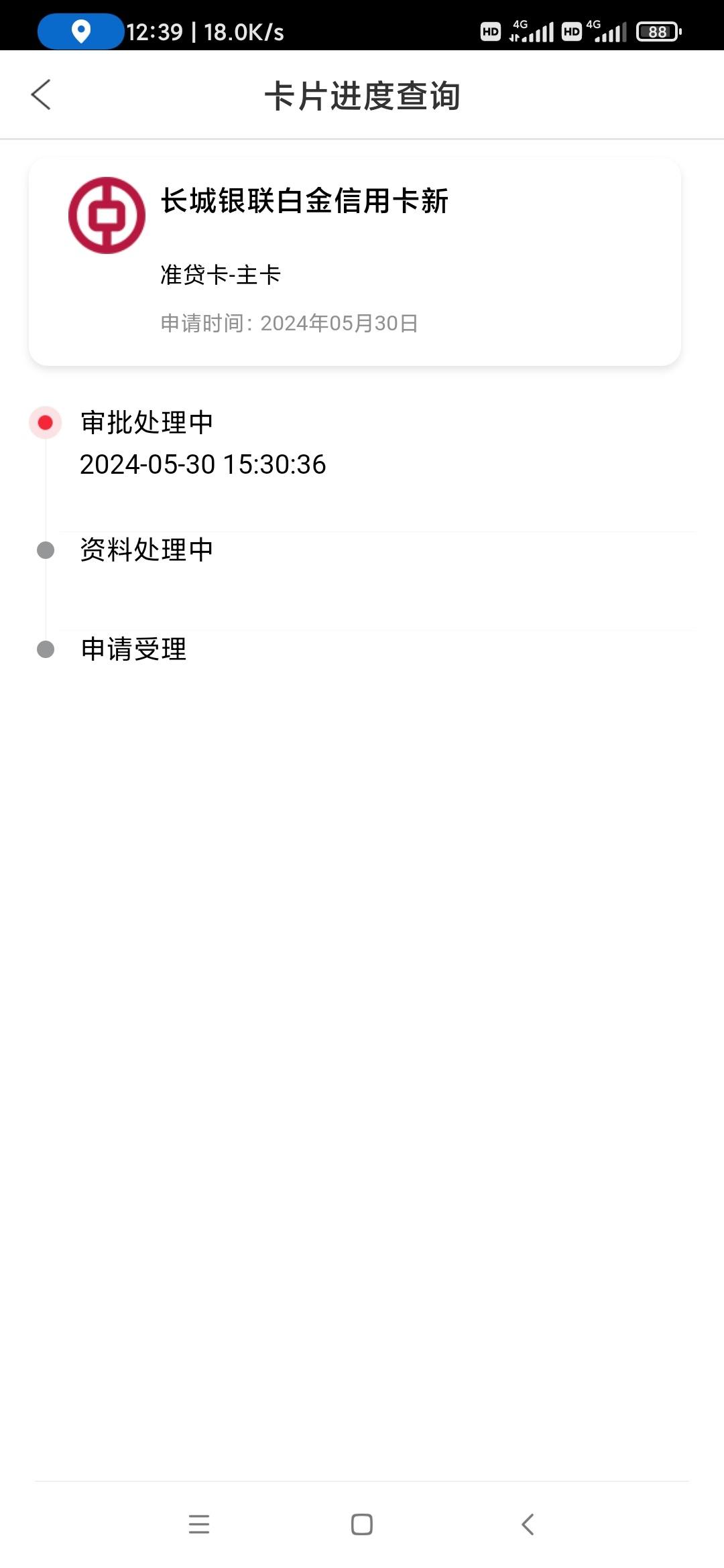Go to the system home screen
This screenshot has height=1568, width=724.
click(x=362, y=1524)
